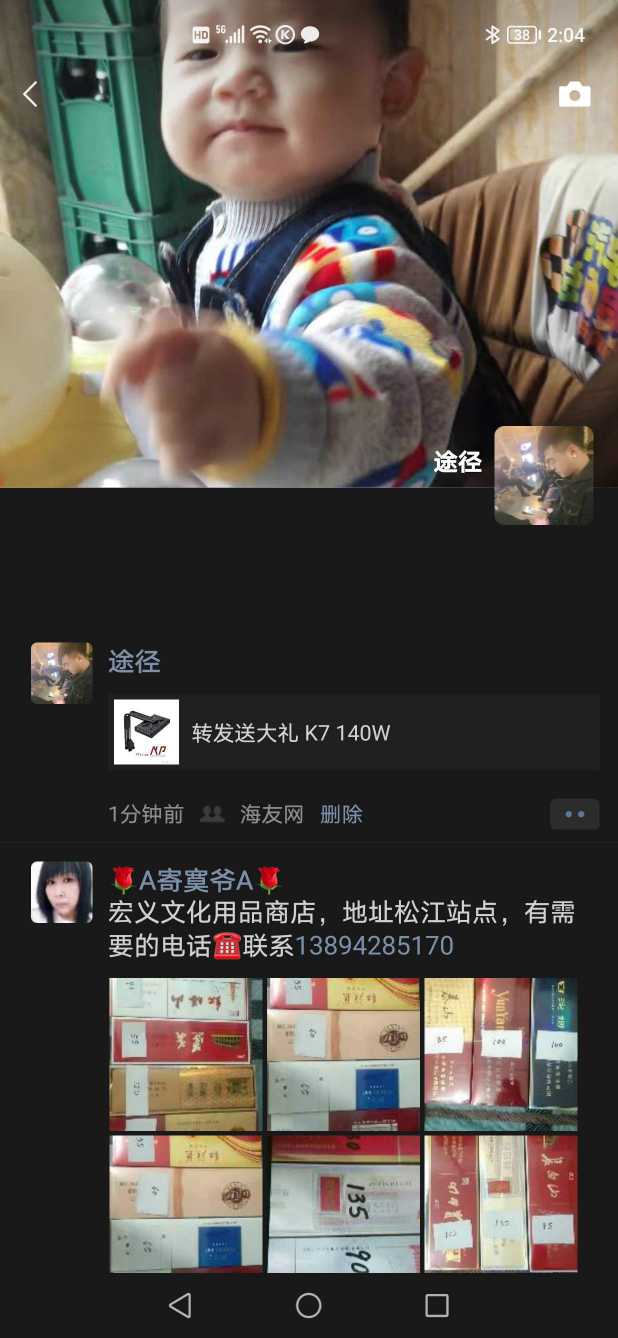
Task: Open A寄寞爷A's profile name
Action: [195, 880]
